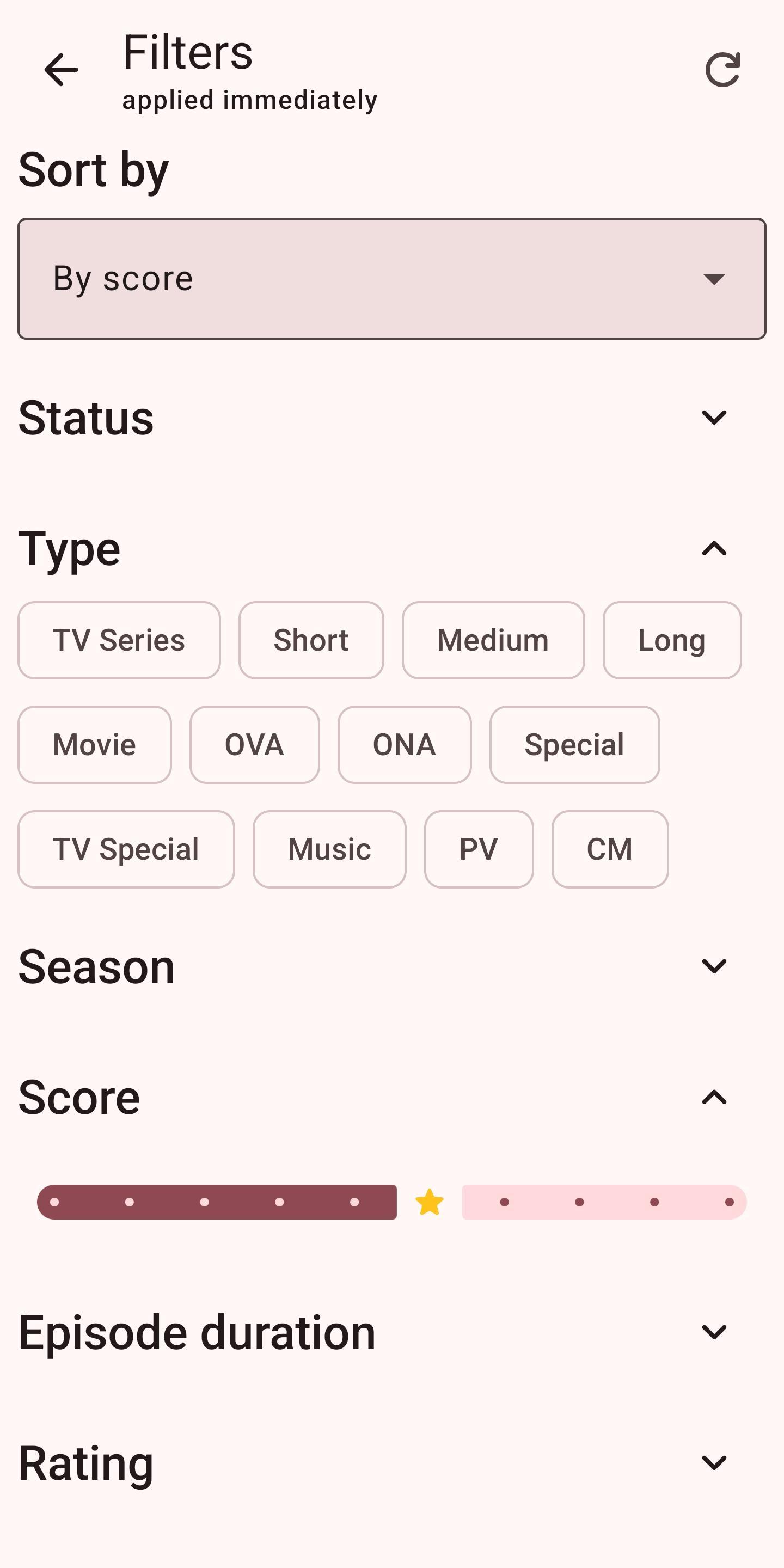Viewport: 784px width, 1568px height.
Task: Collapse the Type section
Action: (714, 548)
